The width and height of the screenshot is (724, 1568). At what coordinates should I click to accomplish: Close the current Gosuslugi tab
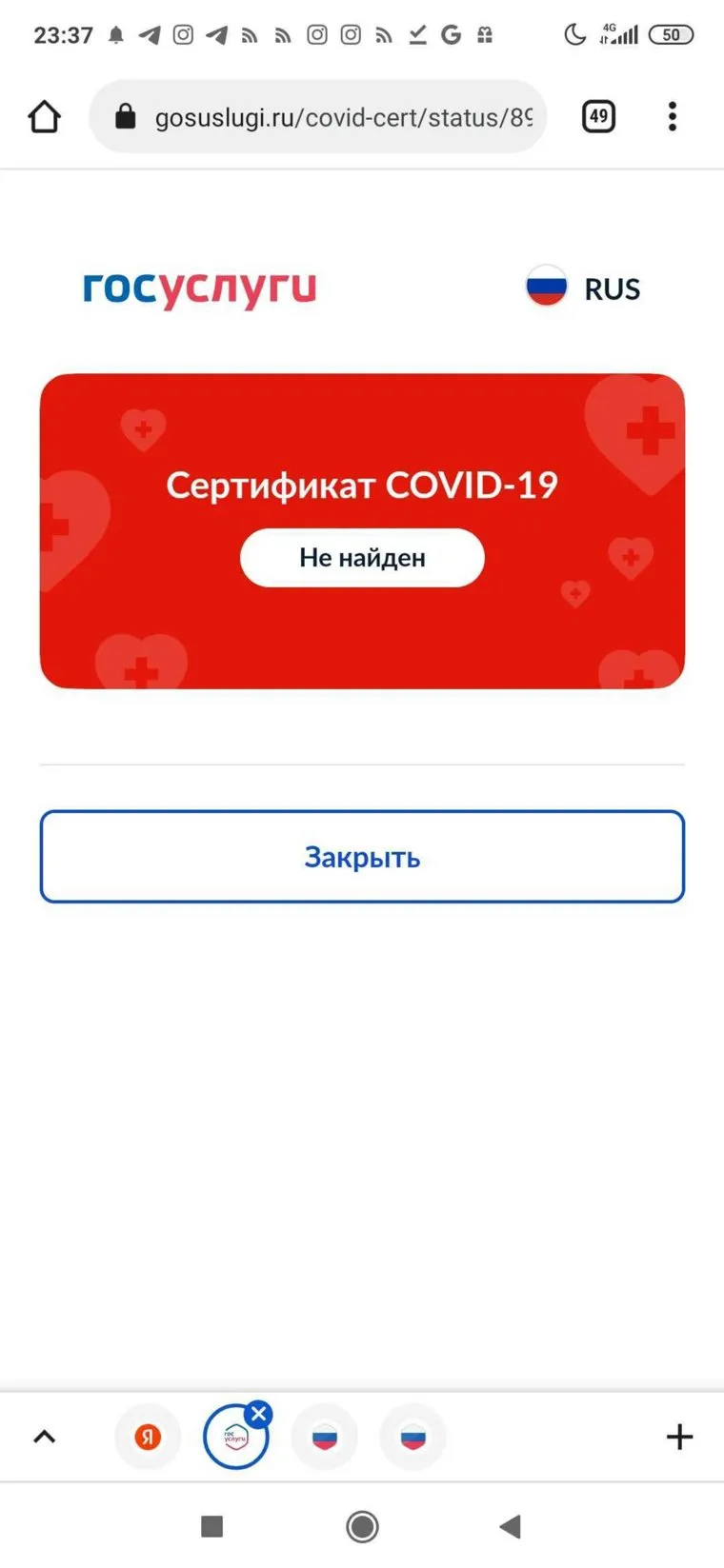coord(258,1414)
